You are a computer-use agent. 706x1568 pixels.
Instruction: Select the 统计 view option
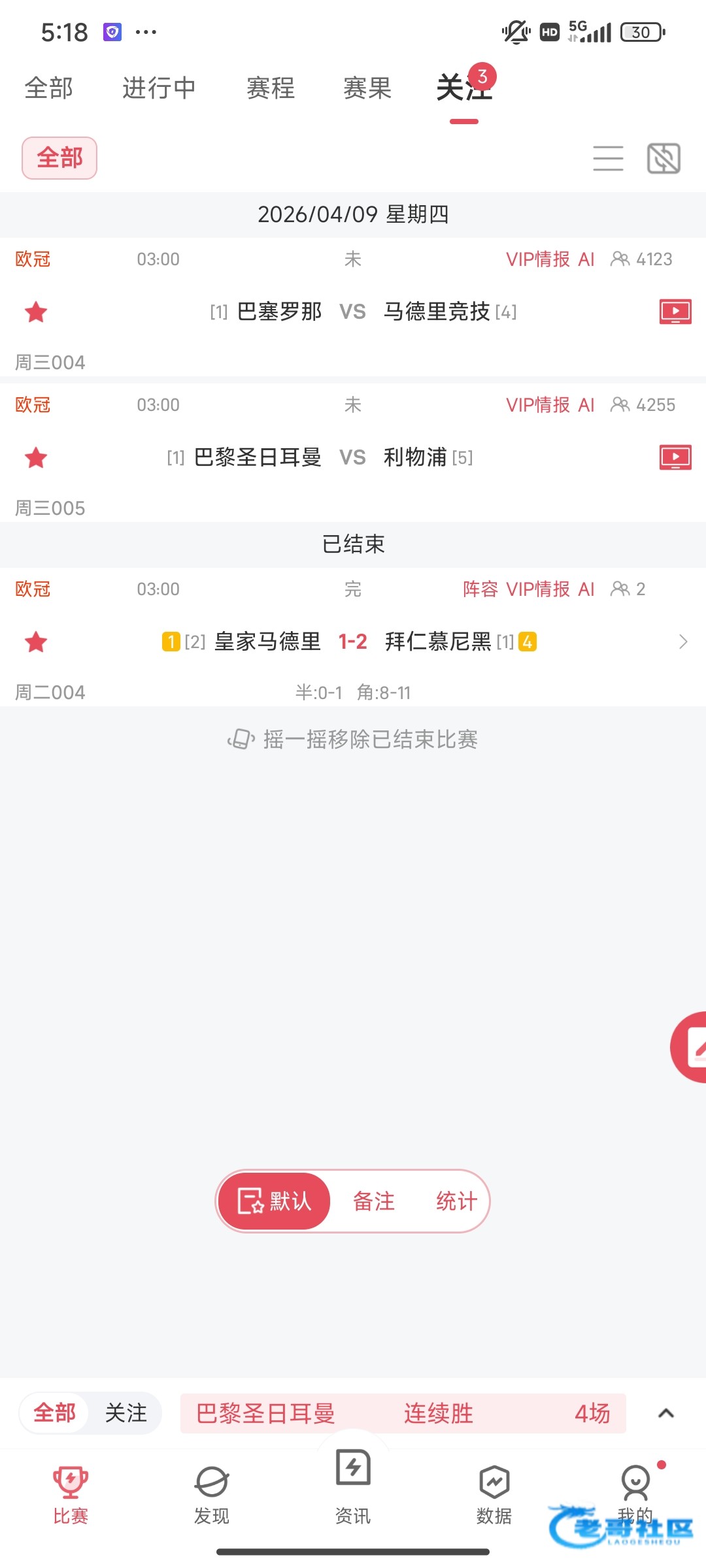click(456, 1201)
